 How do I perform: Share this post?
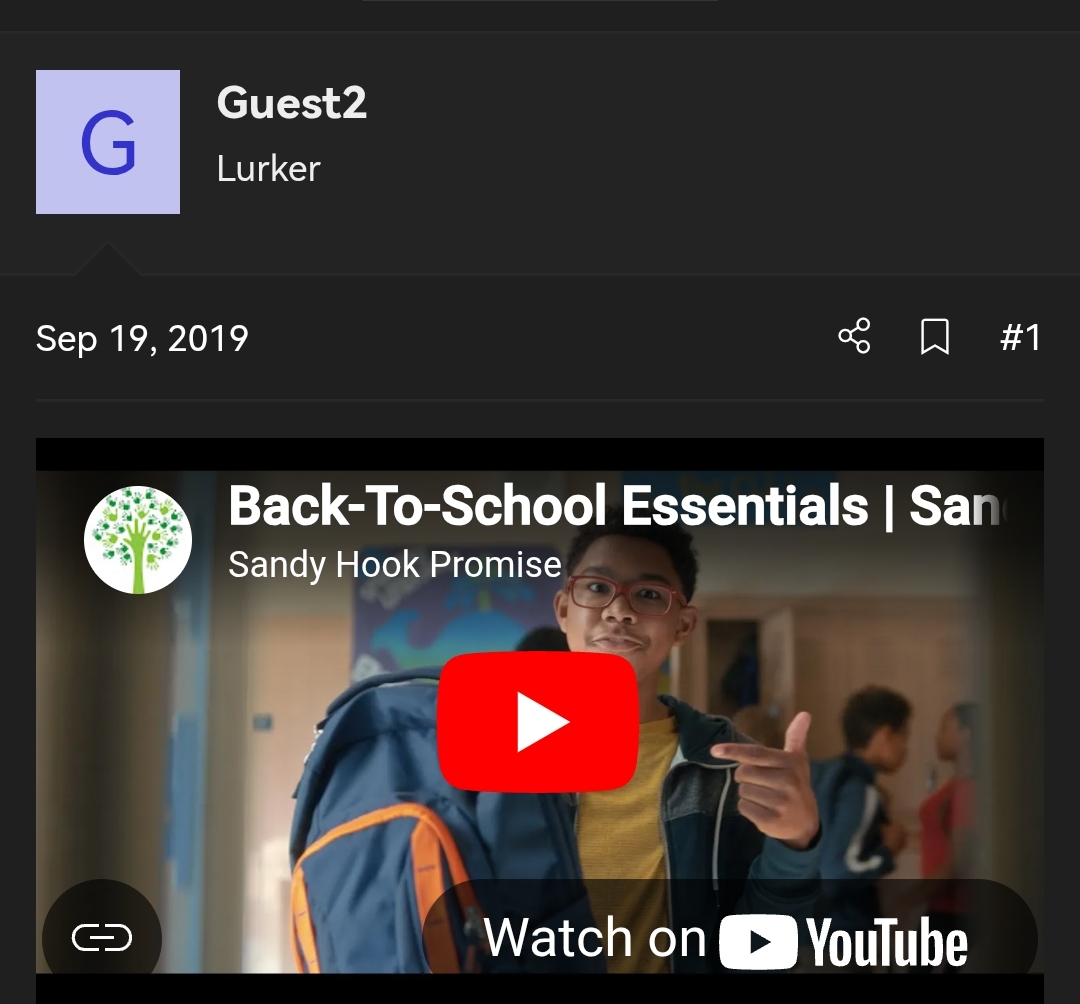pos(854,337)
